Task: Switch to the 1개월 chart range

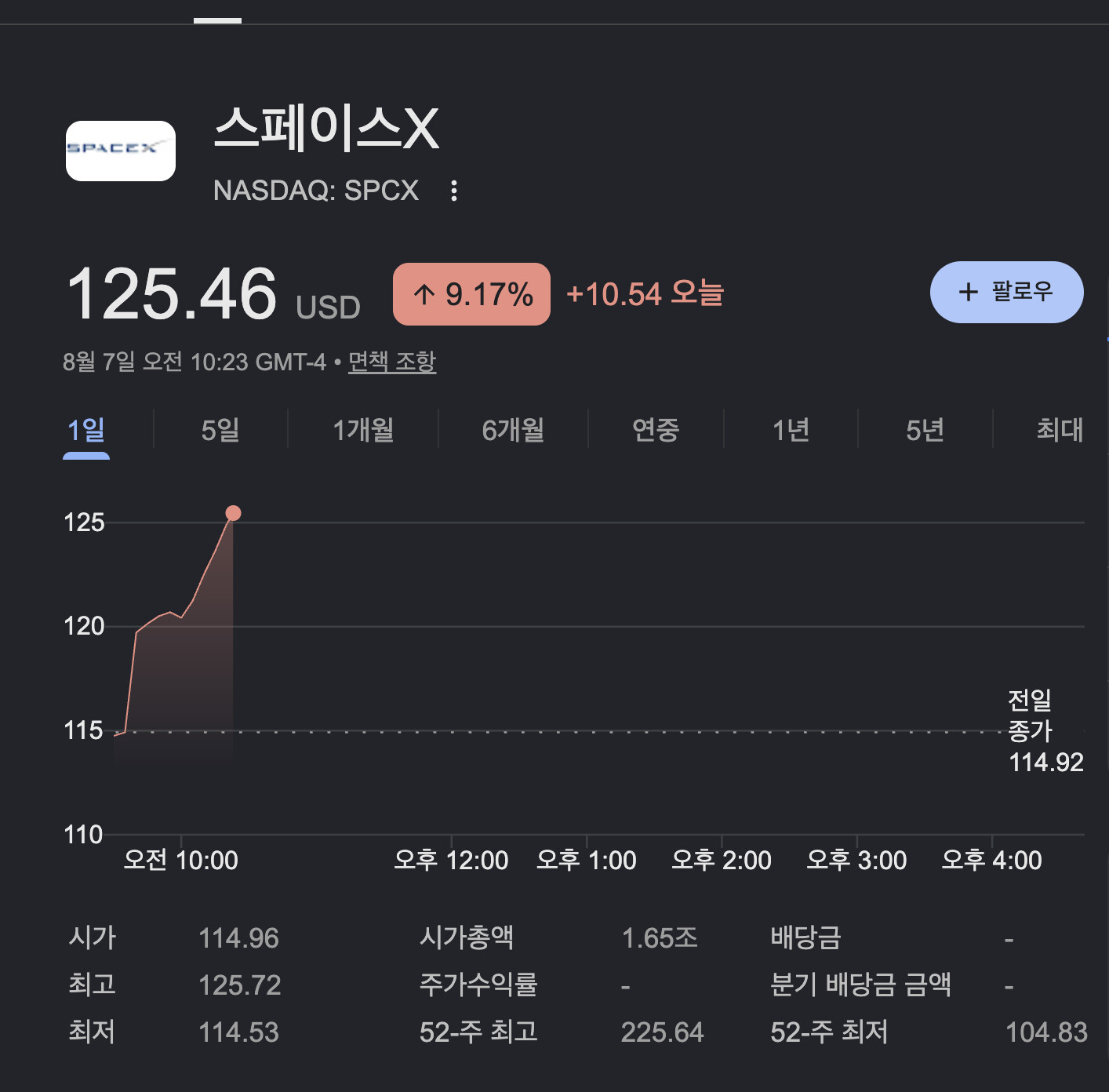Action: pyautogui.click(x=363, y=430)
